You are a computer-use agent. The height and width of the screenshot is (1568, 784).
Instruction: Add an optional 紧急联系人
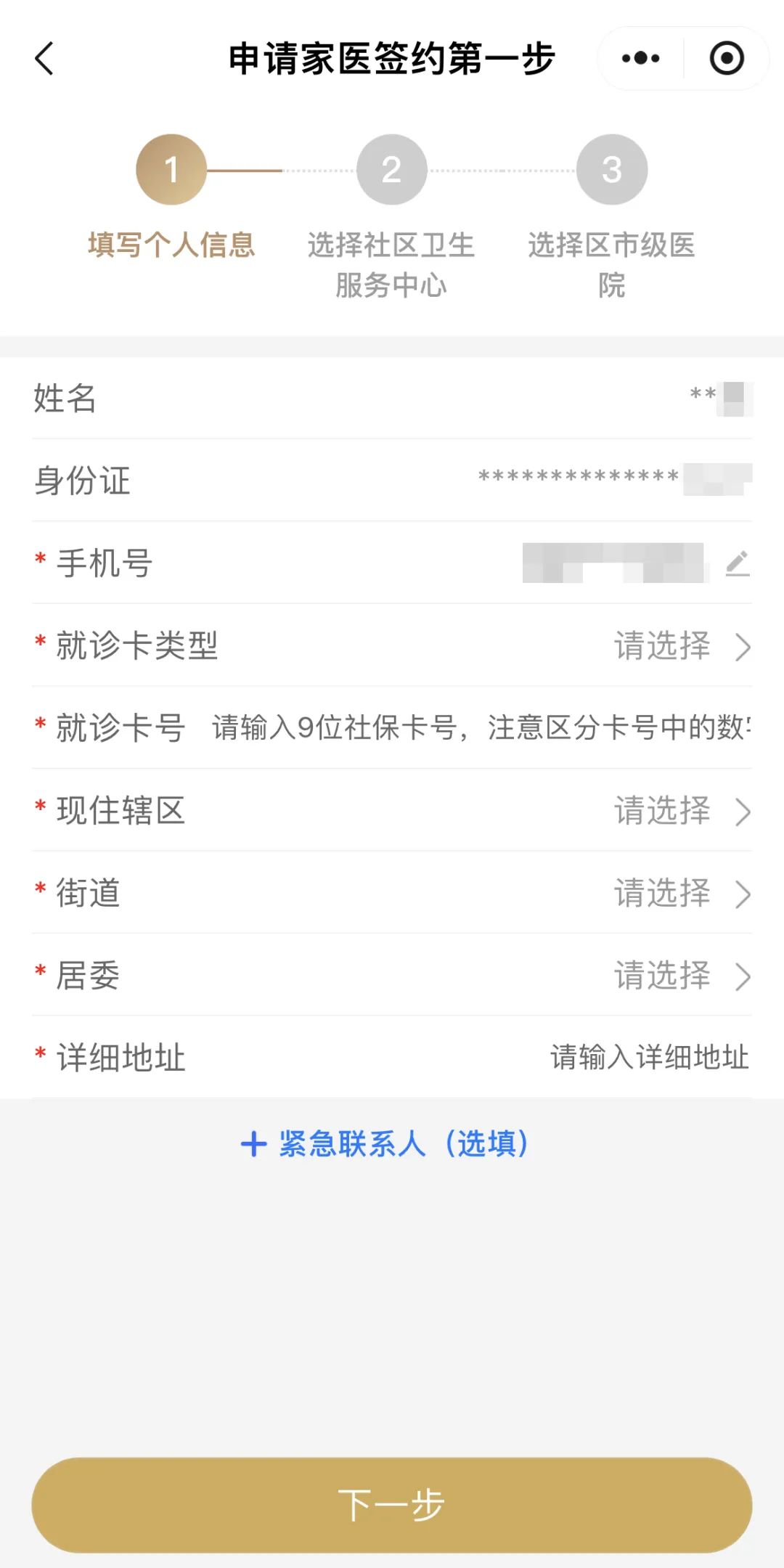pyautogui.click(x=385, y=1144)
